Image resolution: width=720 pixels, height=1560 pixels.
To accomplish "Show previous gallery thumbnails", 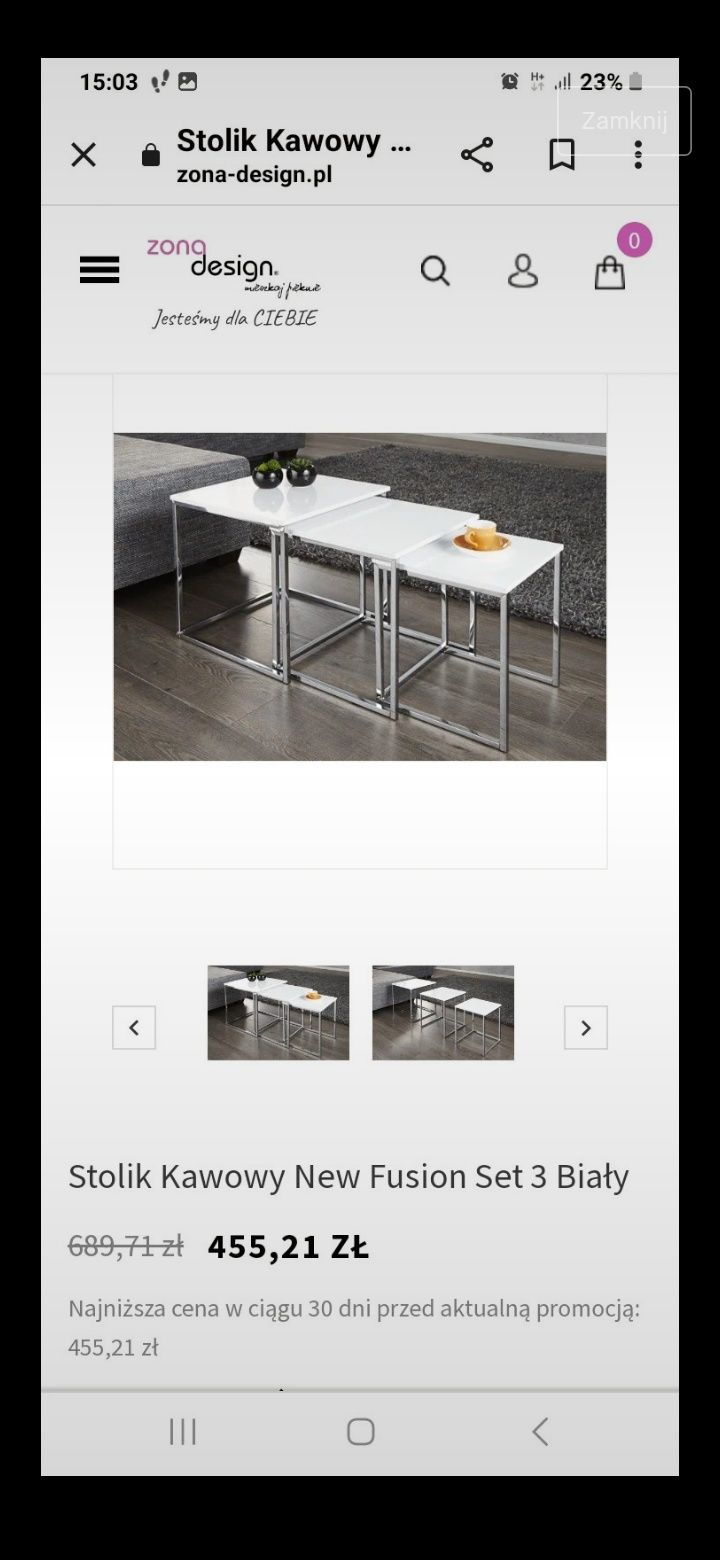I will pos(134,1027).
